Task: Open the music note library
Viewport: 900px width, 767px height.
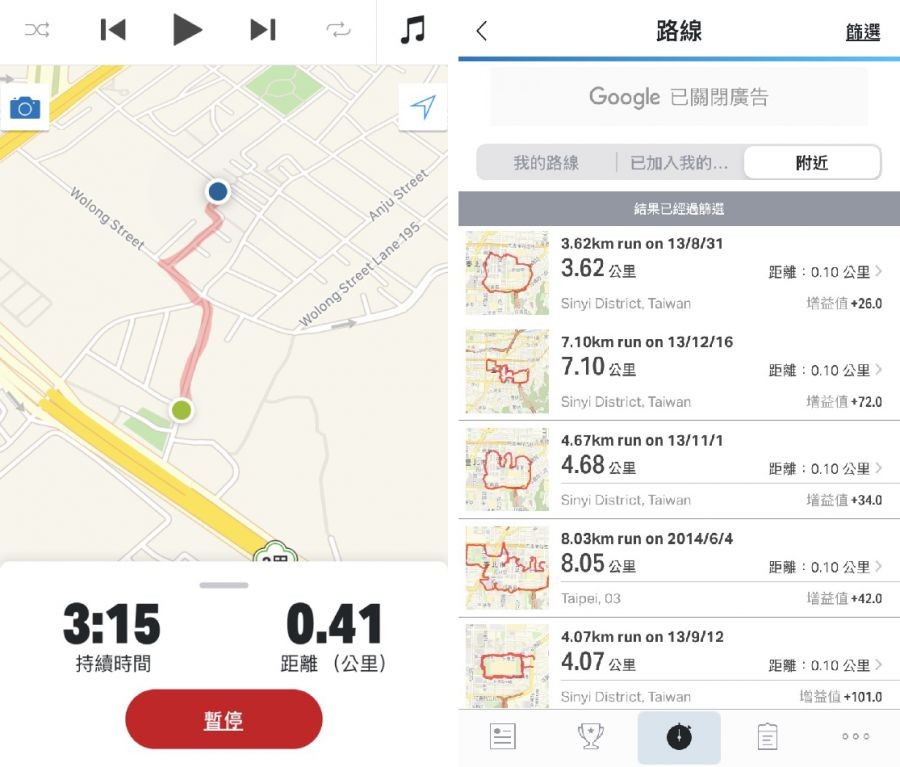Action: pyautogui.click(x=412, y=30)
